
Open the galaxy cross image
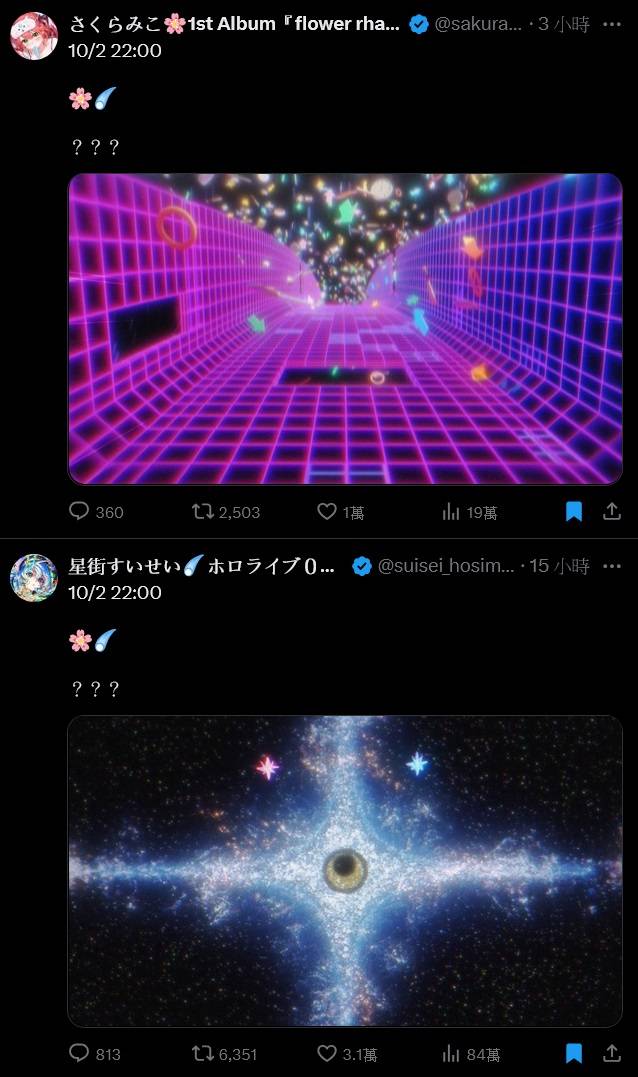tap(345, 870)
